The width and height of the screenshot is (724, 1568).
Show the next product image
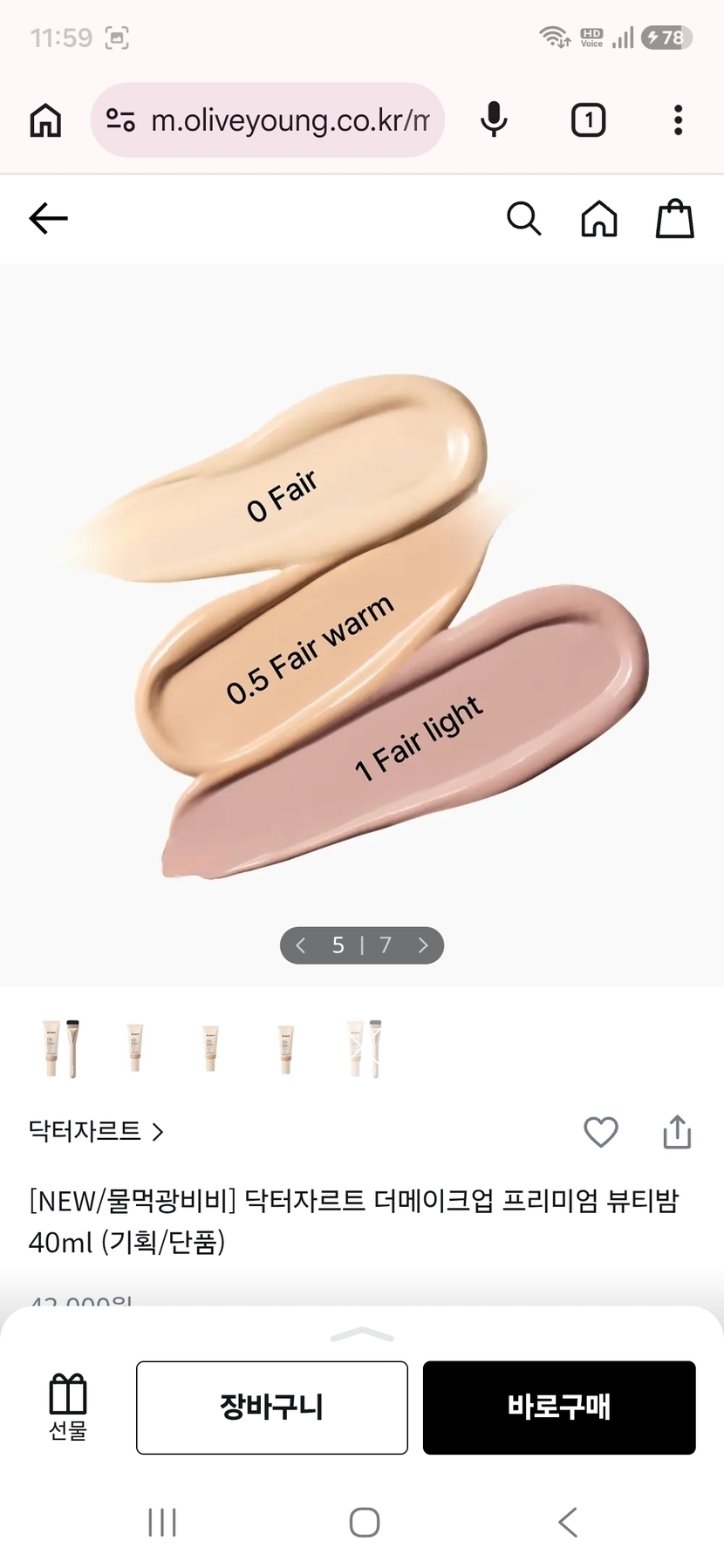point(423,945)
